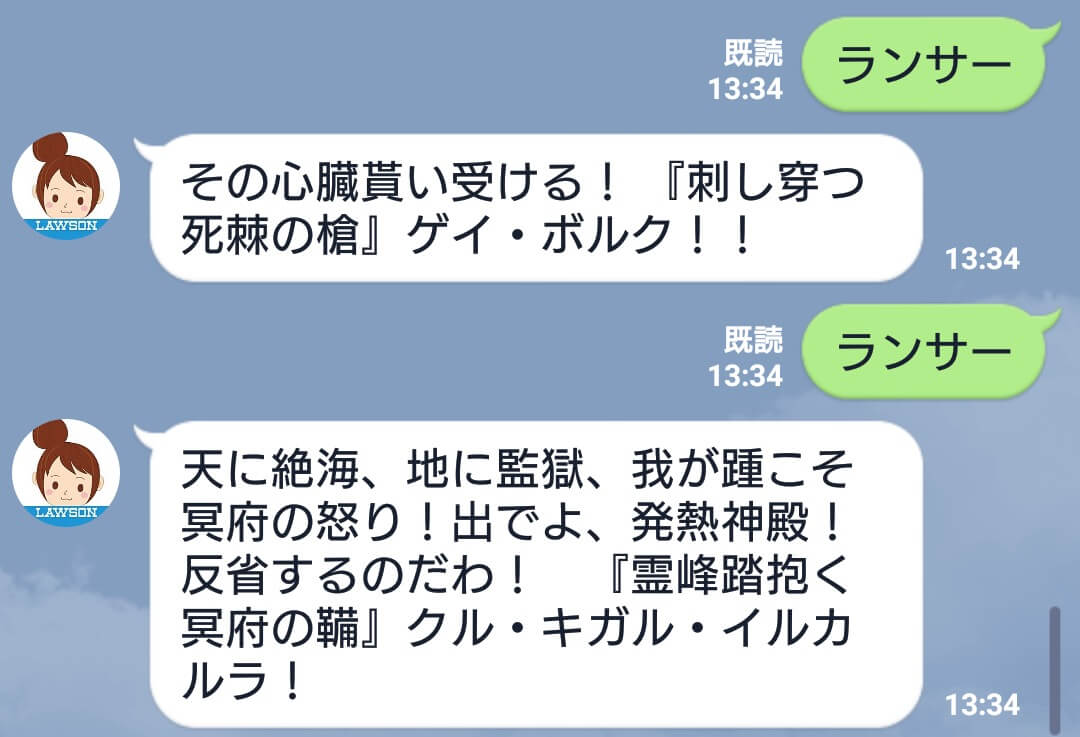
Task: Open Lawson avatar beside the クル・キガル・イルカルラ message
Action: tap(66, 473)
